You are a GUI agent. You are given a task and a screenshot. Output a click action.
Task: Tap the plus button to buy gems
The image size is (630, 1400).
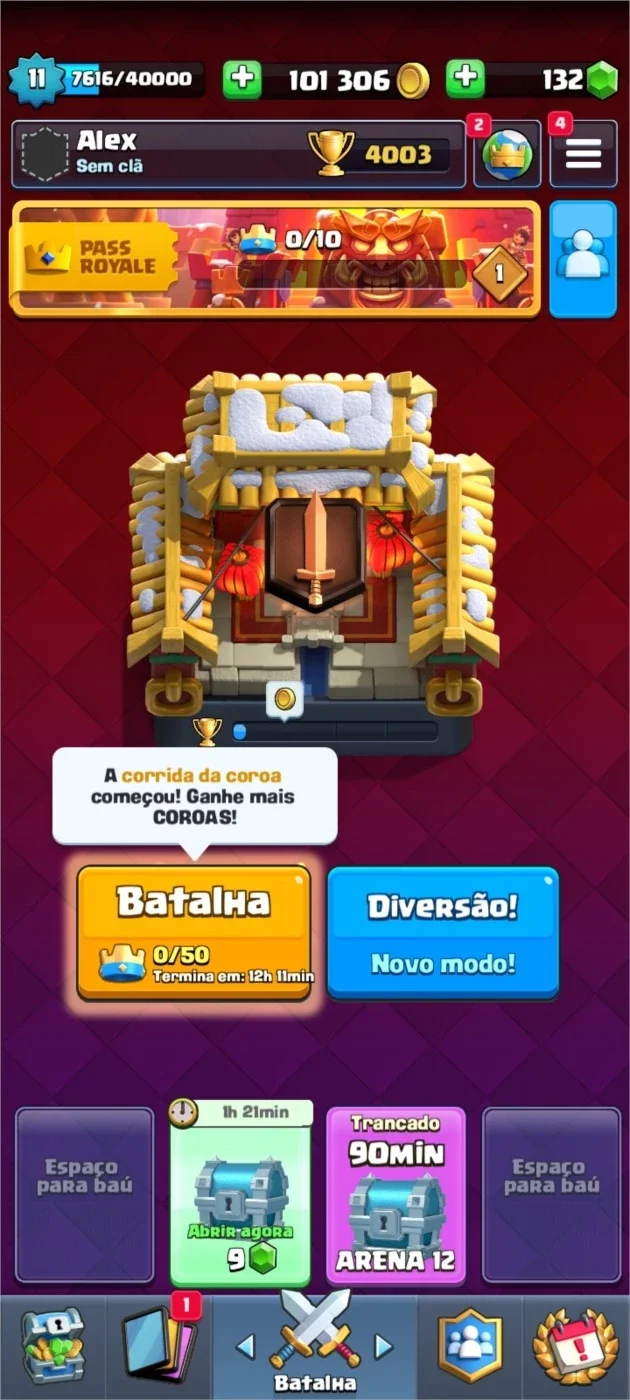[x=464, y=79]
